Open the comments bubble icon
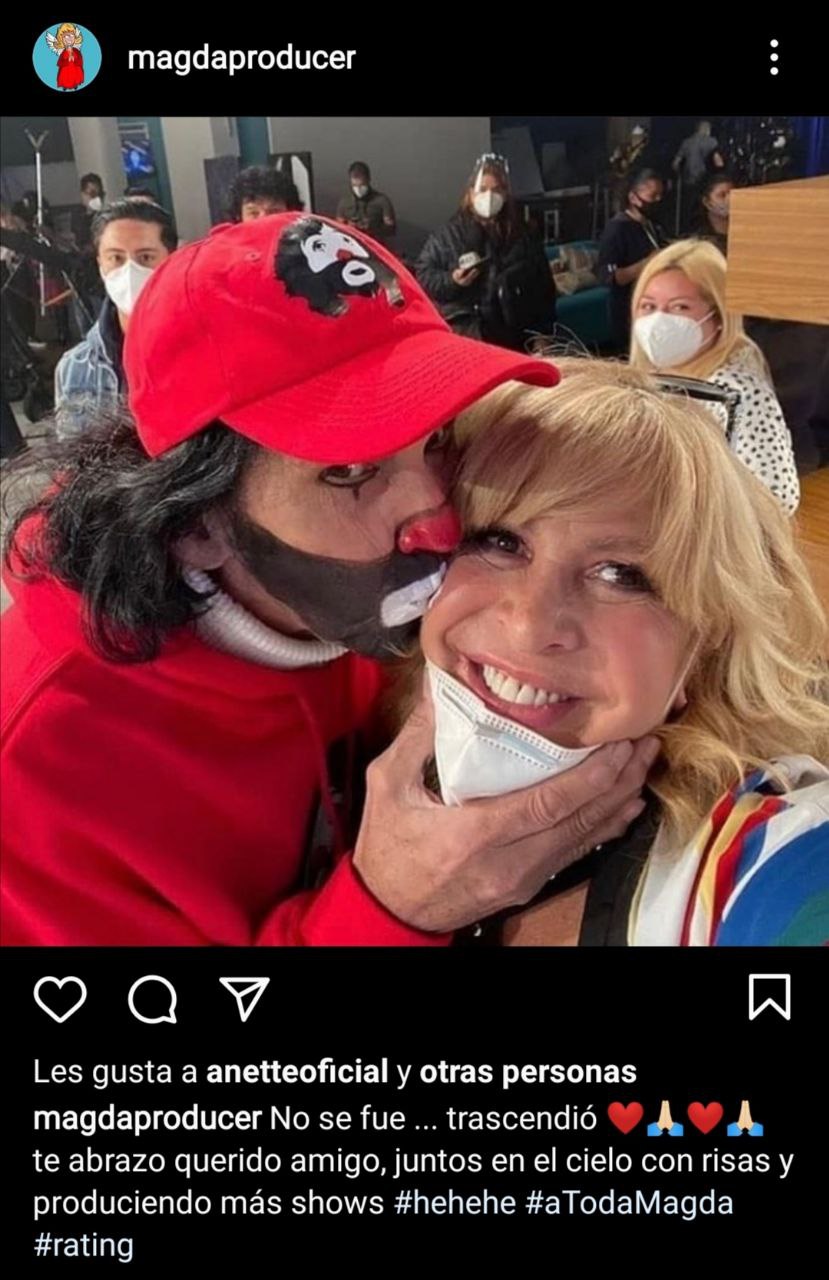This screenshot has height=1280, width=829. [152, 998]
